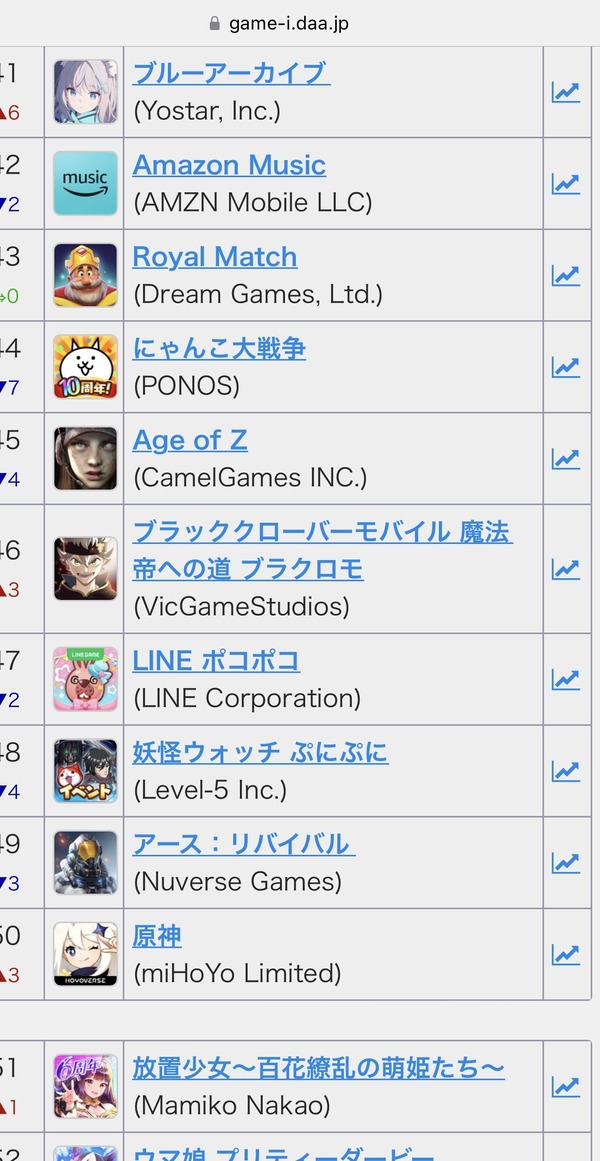This screenshot has height=1161, width=600.
Task: Open the 原神 link
Action: pos(157,936)
